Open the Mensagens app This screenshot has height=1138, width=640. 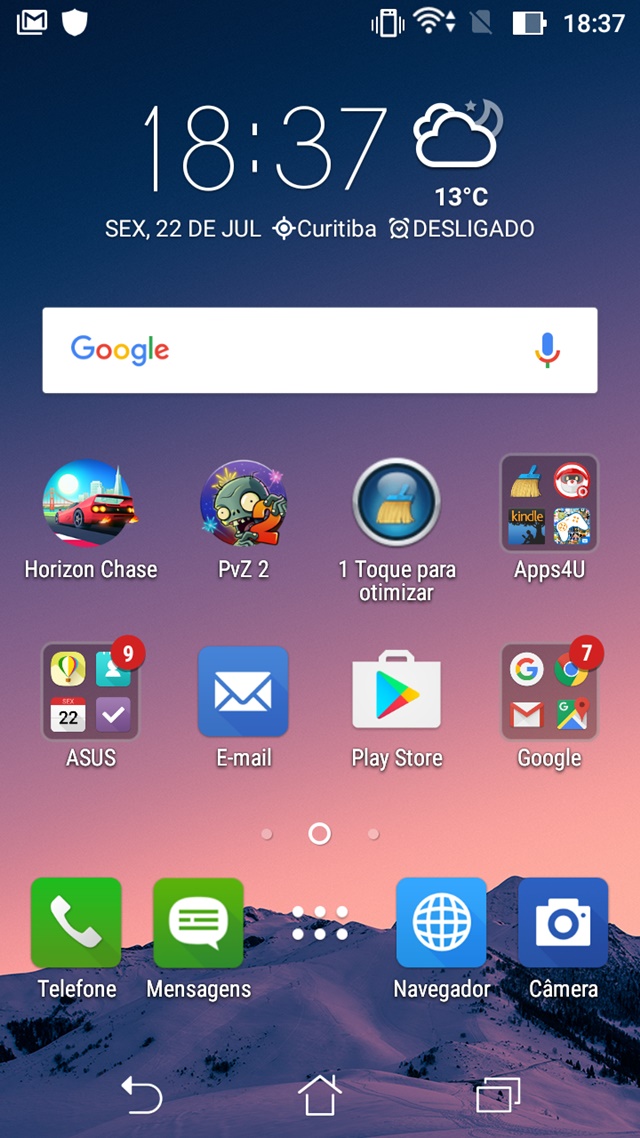[x=198, y=923]
